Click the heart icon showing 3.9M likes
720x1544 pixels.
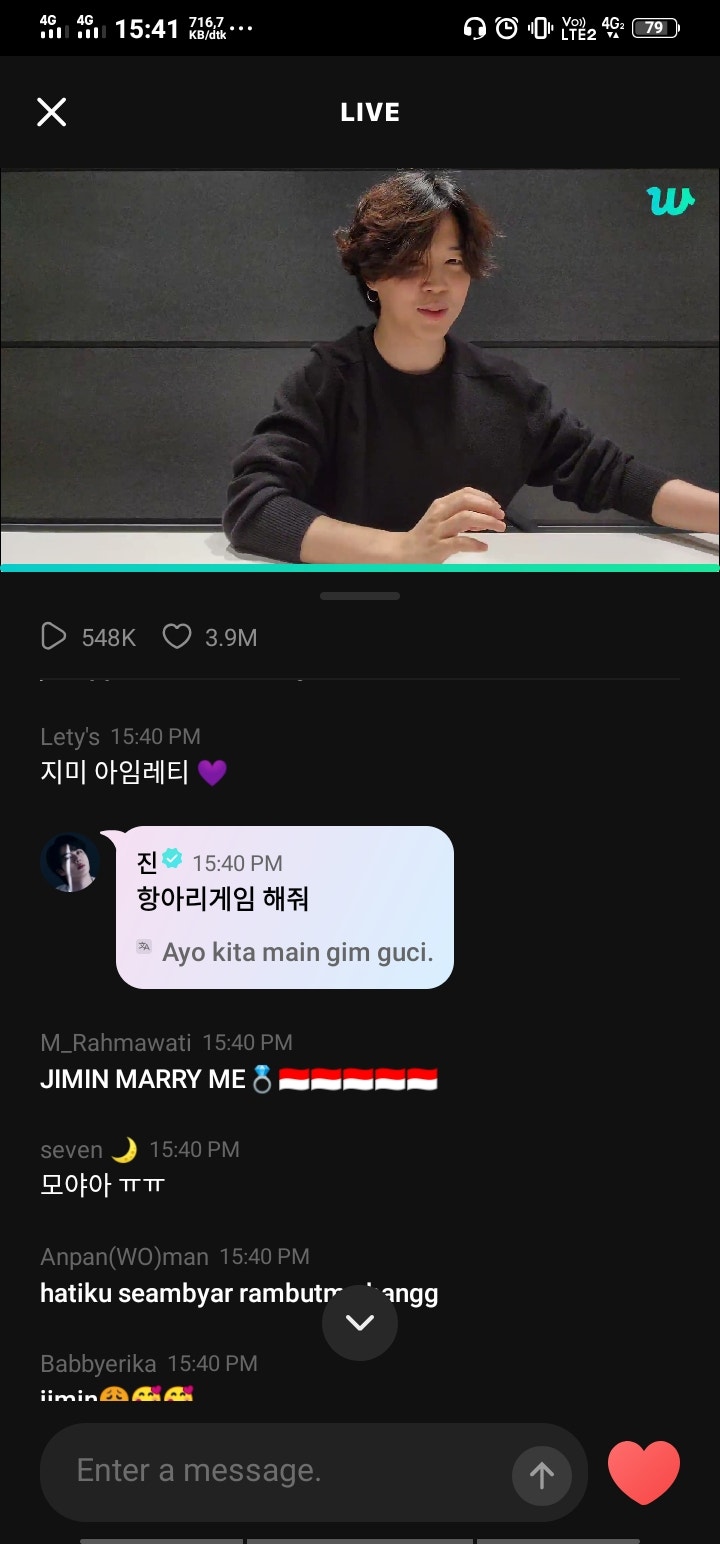click(x=177, y=637)
